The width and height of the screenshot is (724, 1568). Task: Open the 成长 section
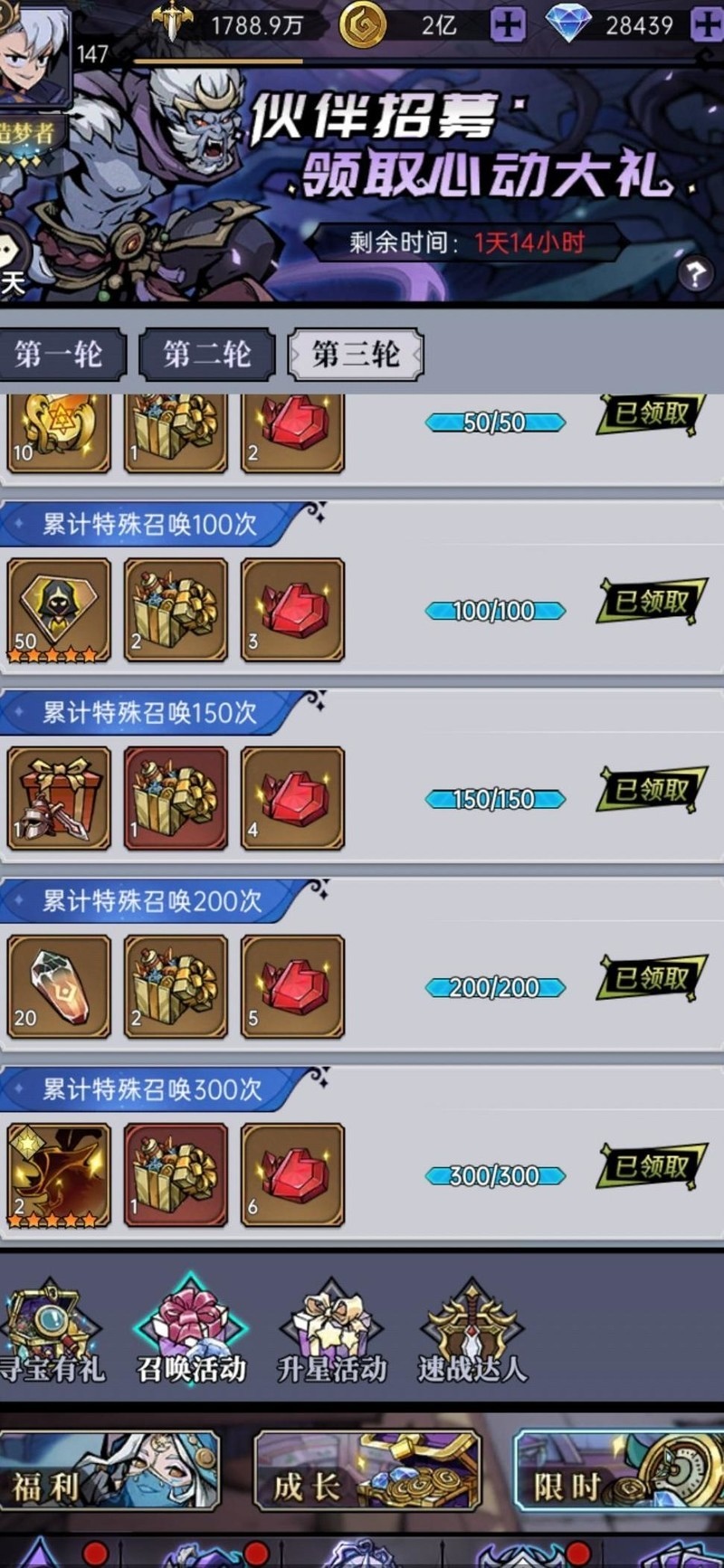point(367,1484)
